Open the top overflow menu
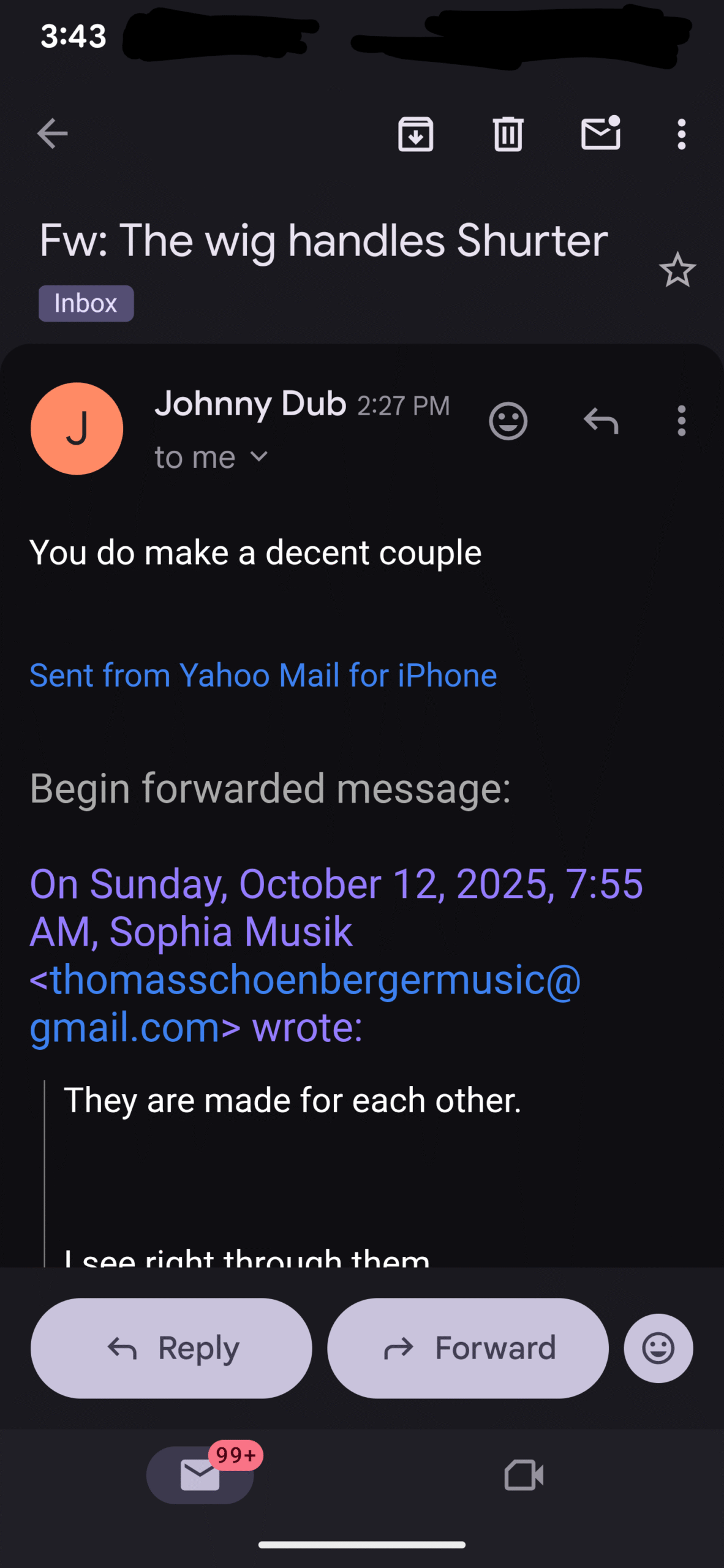The width and height of the screenshot is (724, 1568). pos(681,134)
